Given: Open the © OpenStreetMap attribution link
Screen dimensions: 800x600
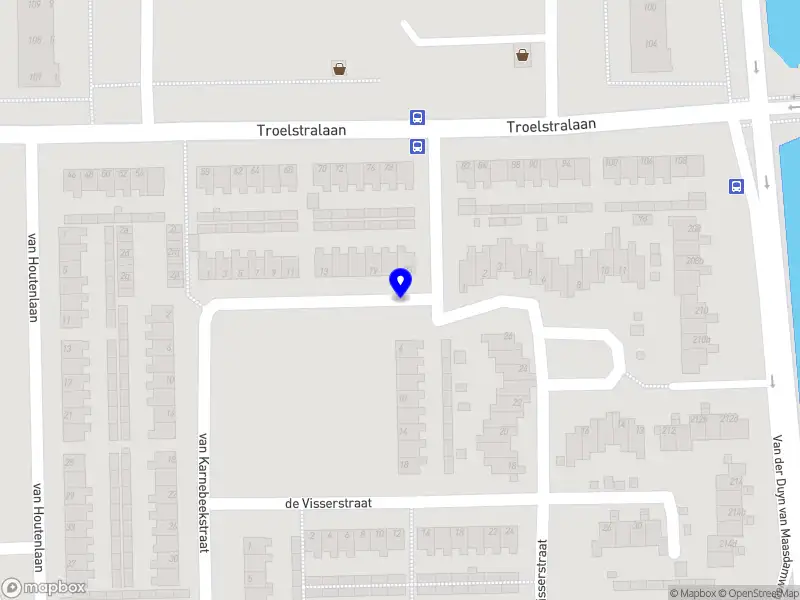Looking at the screenshot, I should [x=759, y=593].
